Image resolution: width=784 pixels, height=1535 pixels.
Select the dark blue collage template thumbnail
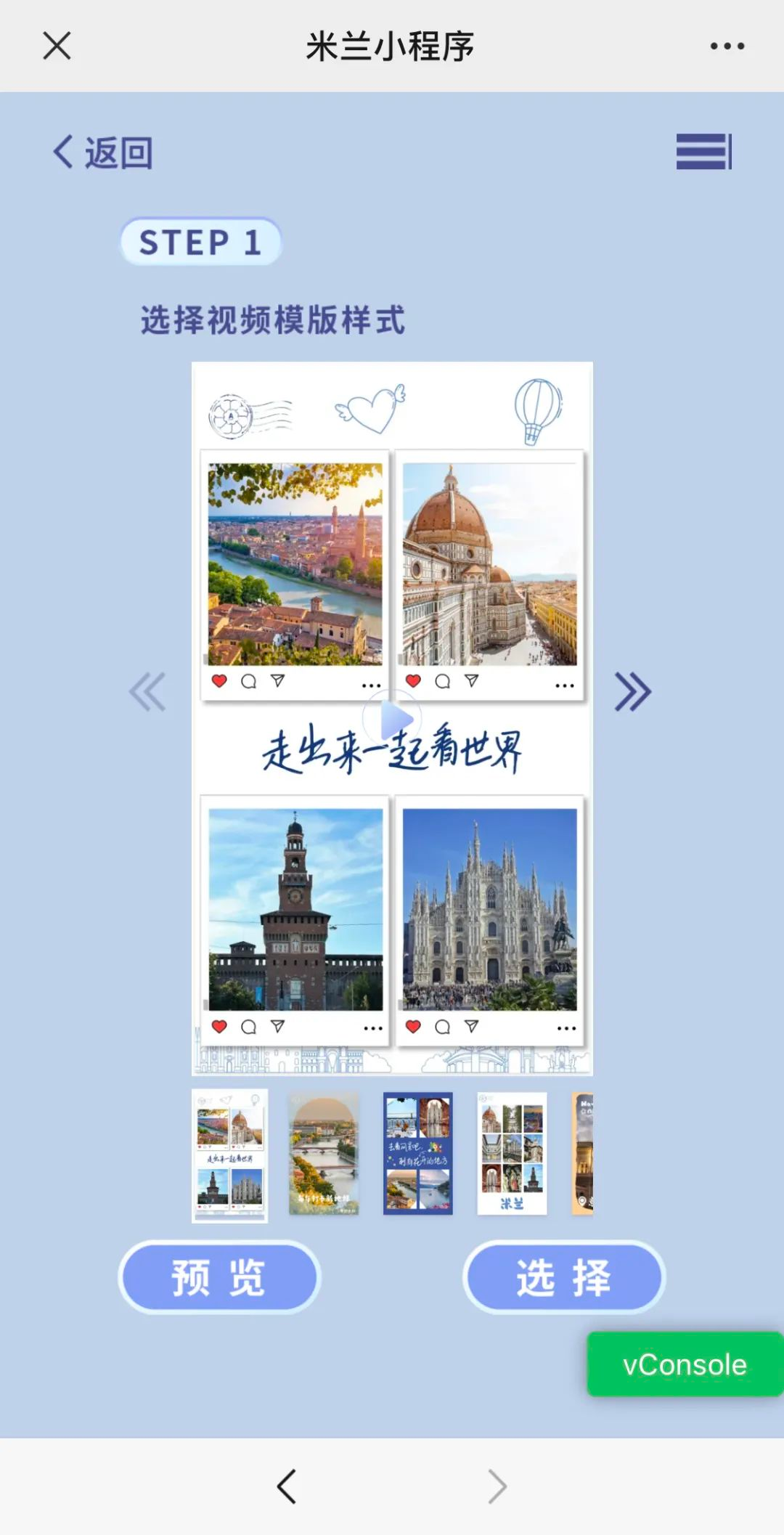tap(418, 1154)
